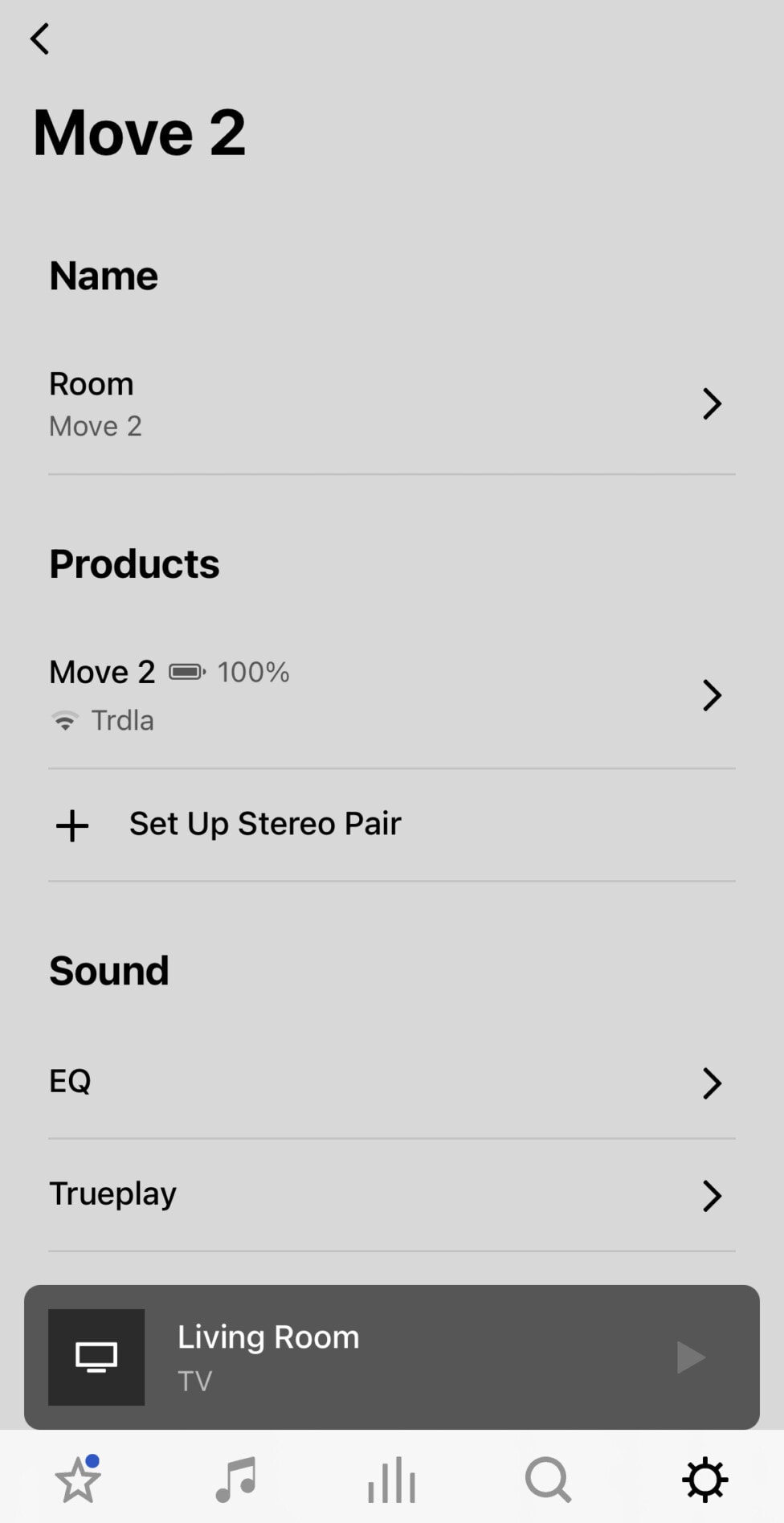Tap Set Up Stereo Pair
This screenshot has height=1523, width=784.
click(x=392, y=825)
